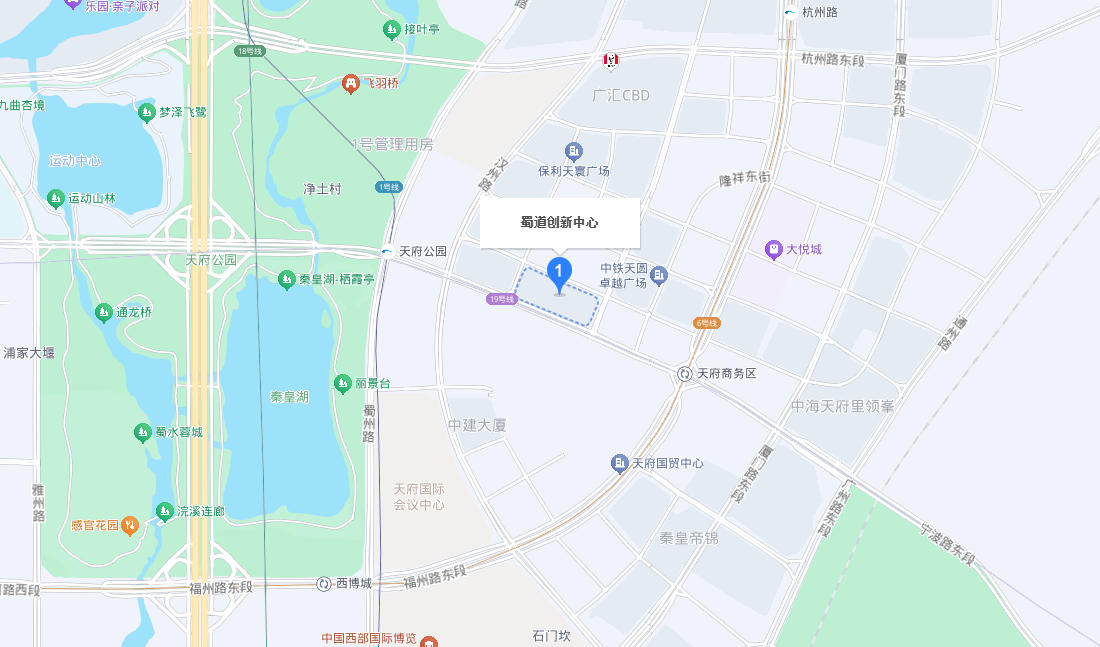This screenshot has width=1100, height=647.
Task: Tap the 中铁天圆卓越广场 building icon
Action: click(x=659, y=275)
